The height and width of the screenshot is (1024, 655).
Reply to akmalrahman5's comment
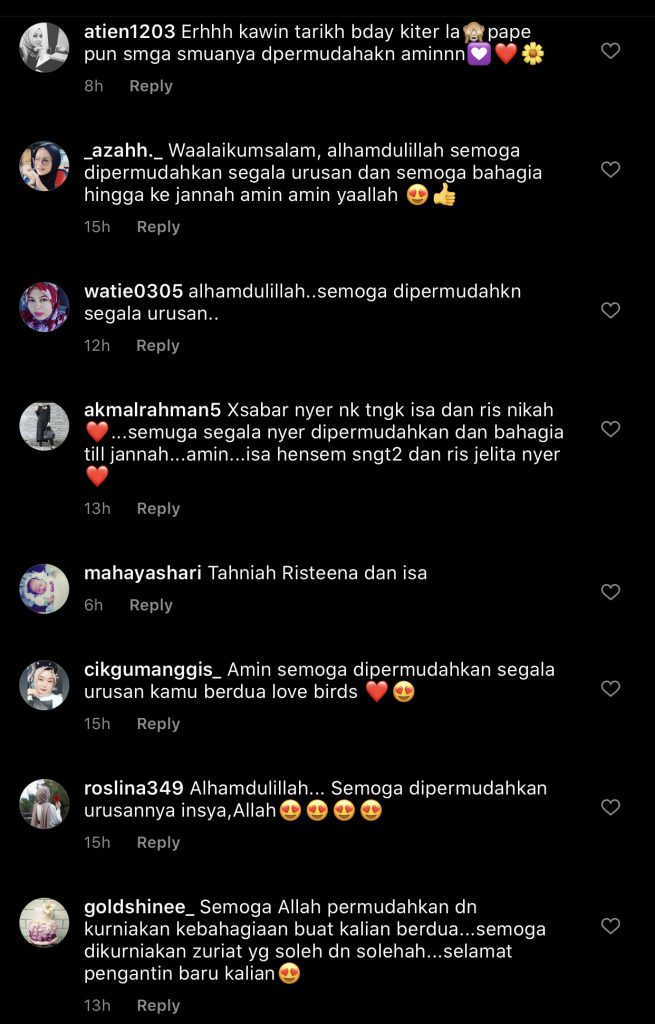click(x=158, y=508)
